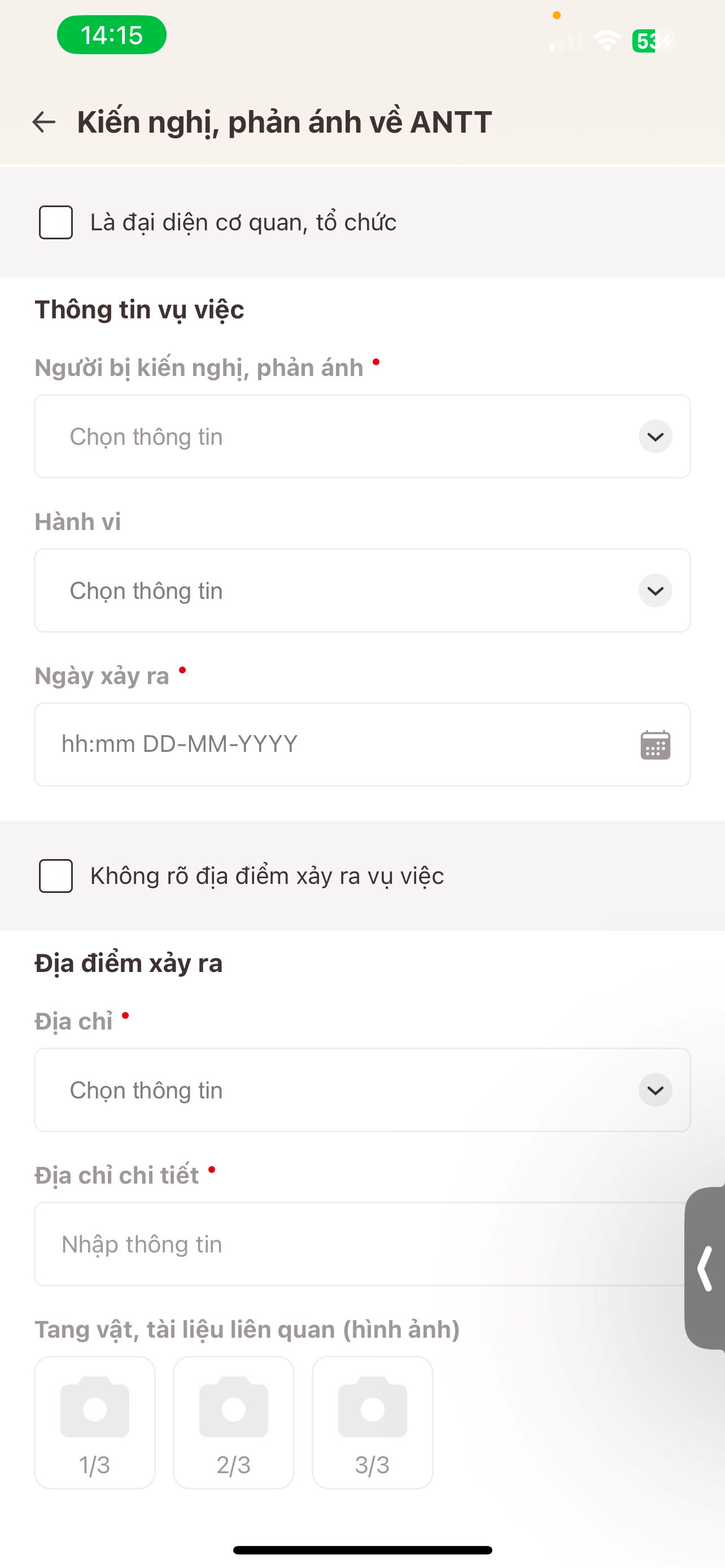
Task: Open the Địa chỉ dropdown under Địa điểm xảy ra
Action: tap(363, 1089)
